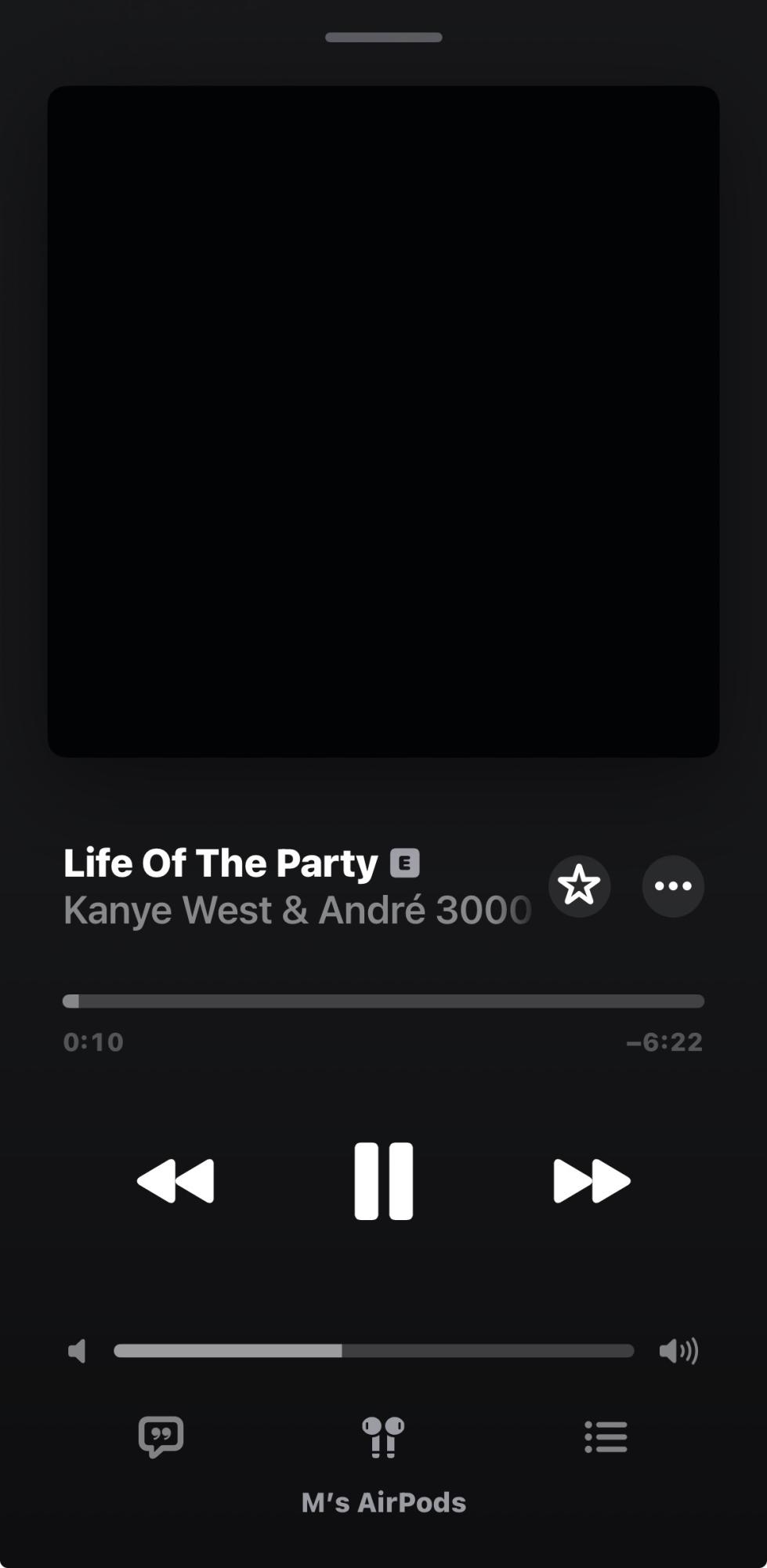Go back to the previous track
Screen dimensions: 767x1568
tap(175, 1181)
